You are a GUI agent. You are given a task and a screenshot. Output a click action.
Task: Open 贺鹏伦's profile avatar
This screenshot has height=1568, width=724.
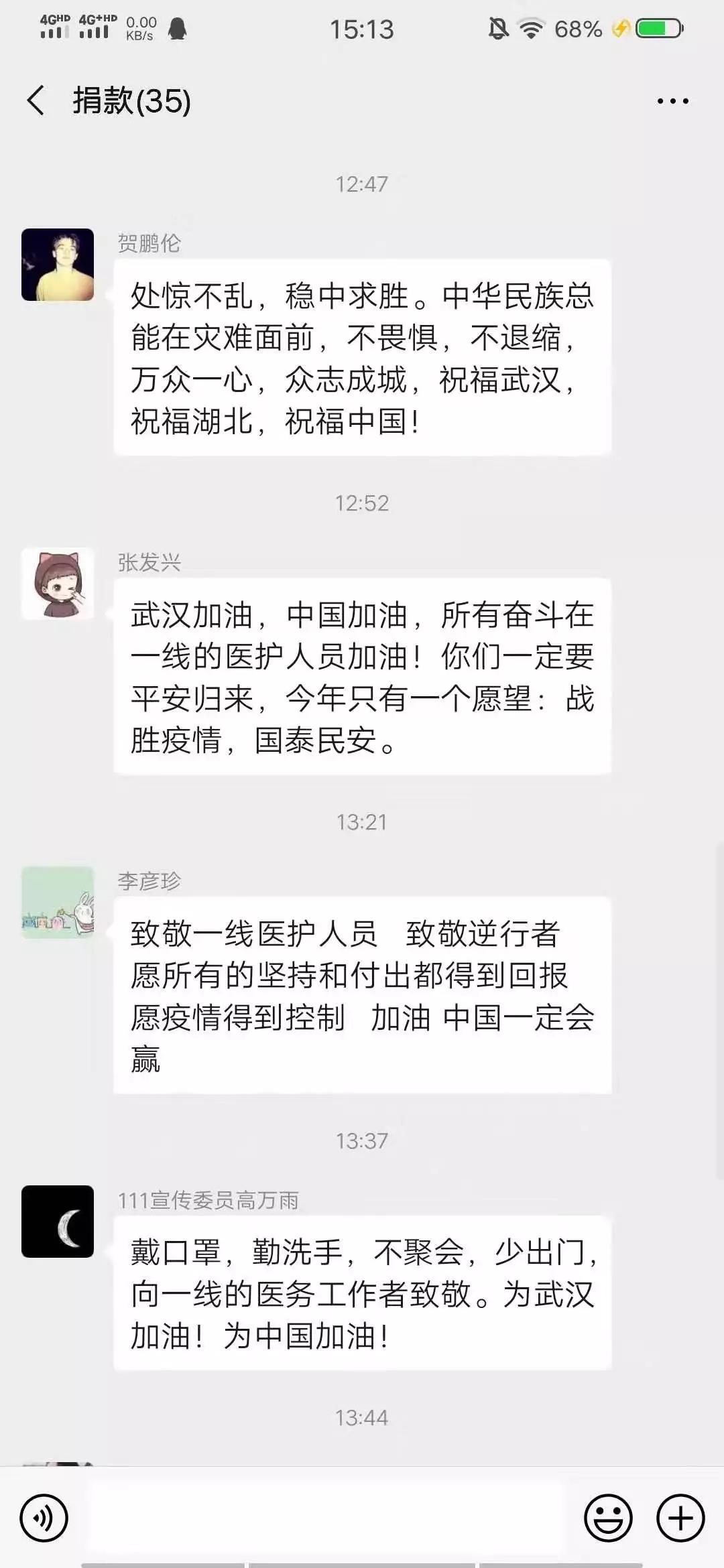point(58,265)
